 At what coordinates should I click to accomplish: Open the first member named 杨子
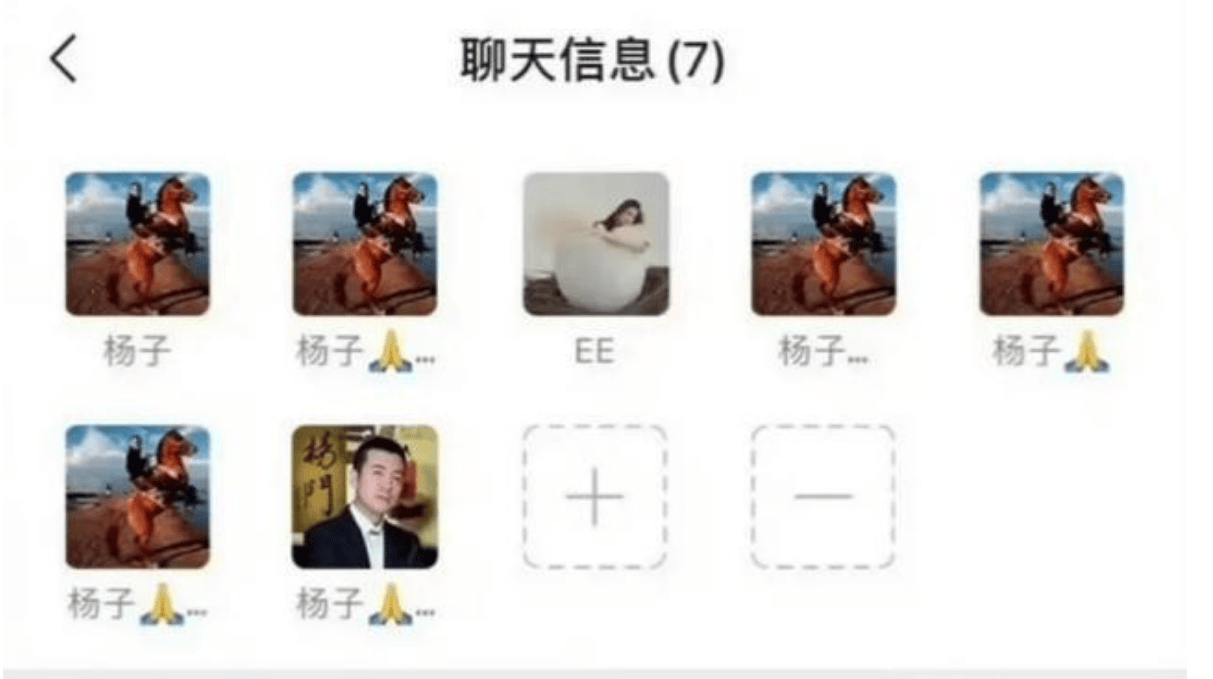138,244
